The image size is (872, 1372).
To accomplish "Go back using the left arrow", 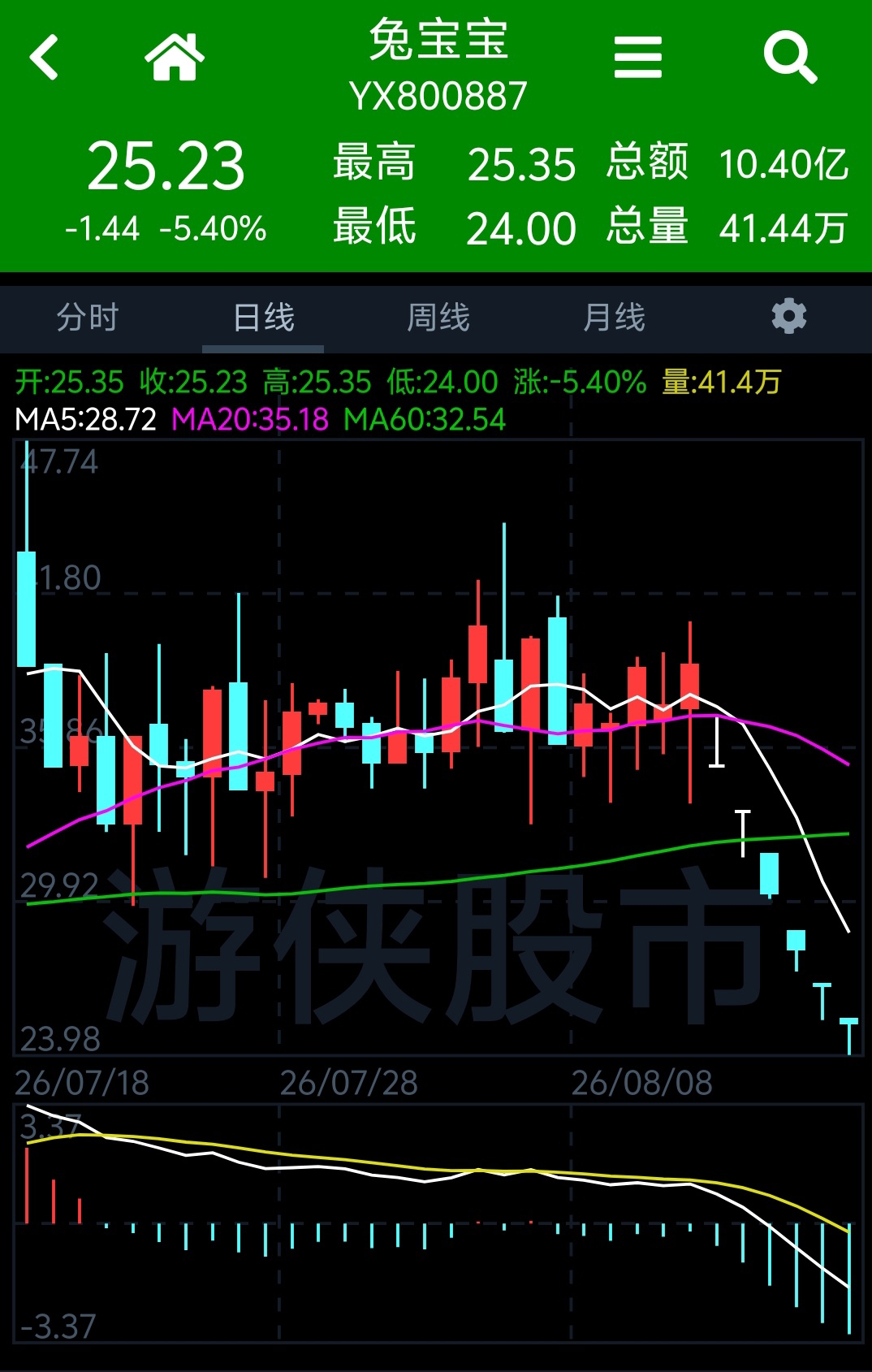I will tap(45, 57).
